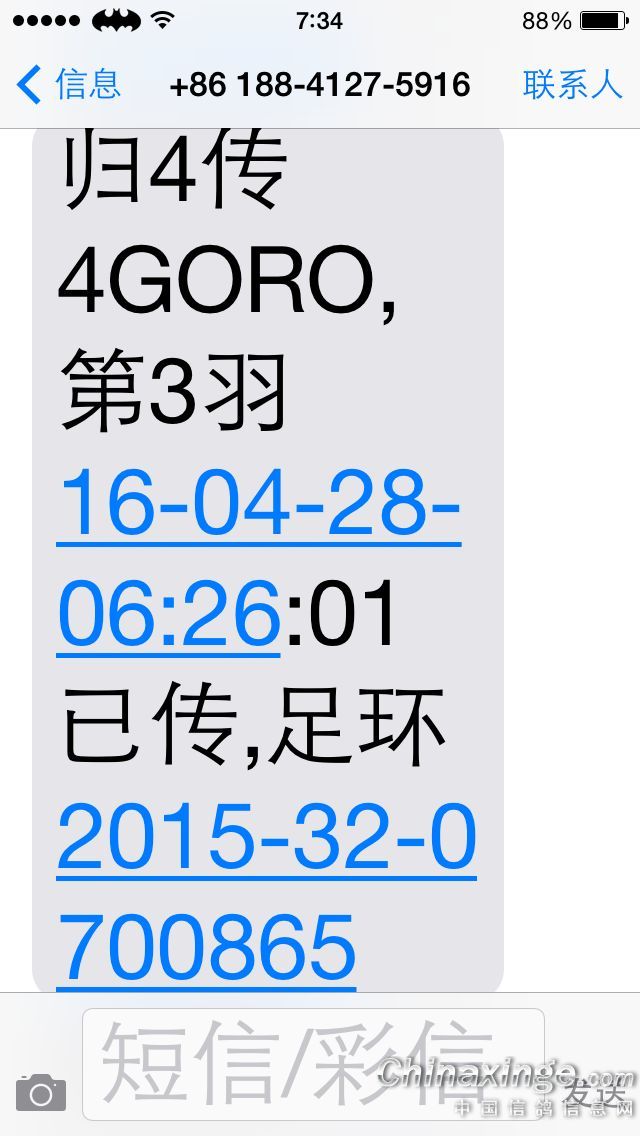
Task: Open the 联系人 contact details
Action: point(572,84)
